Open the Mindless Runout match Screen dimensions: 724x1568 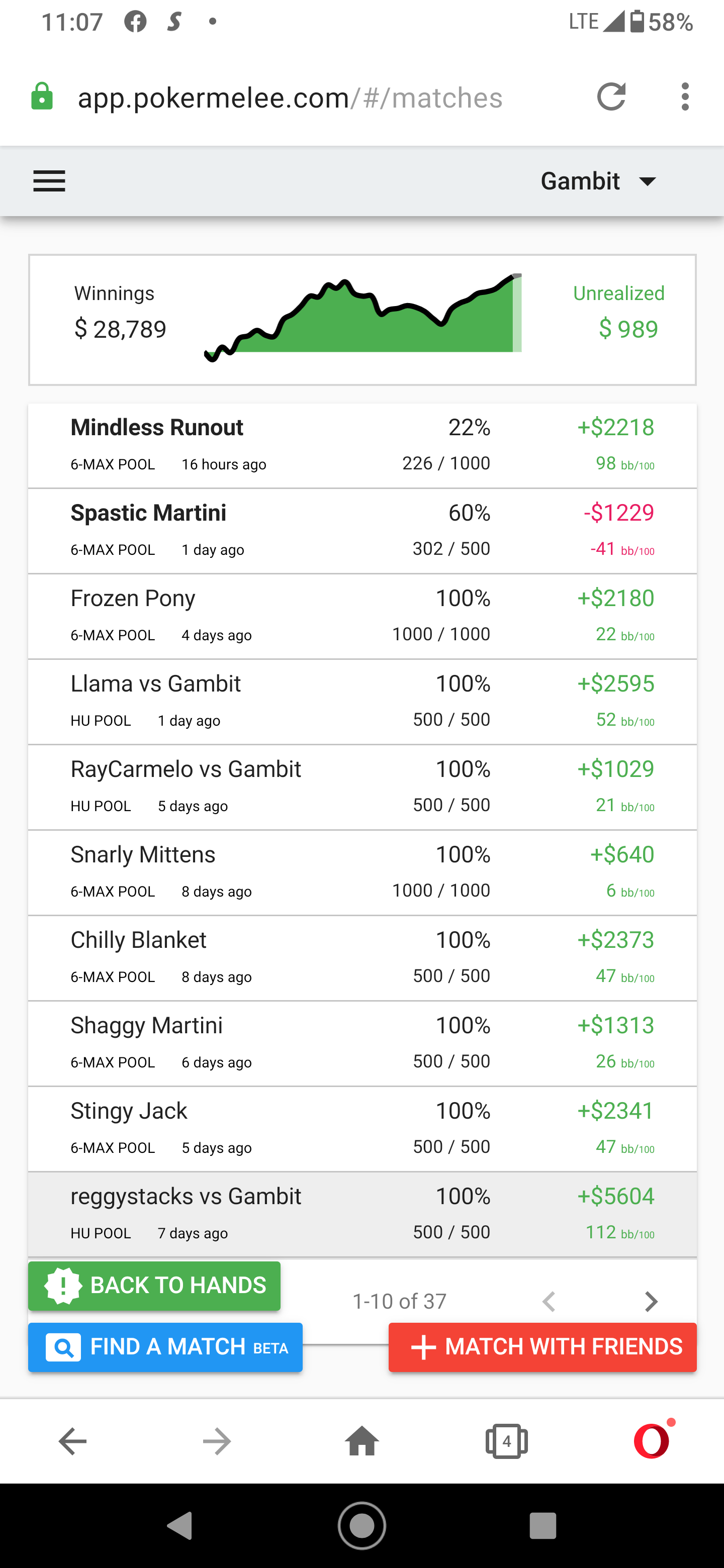point(363,445)
